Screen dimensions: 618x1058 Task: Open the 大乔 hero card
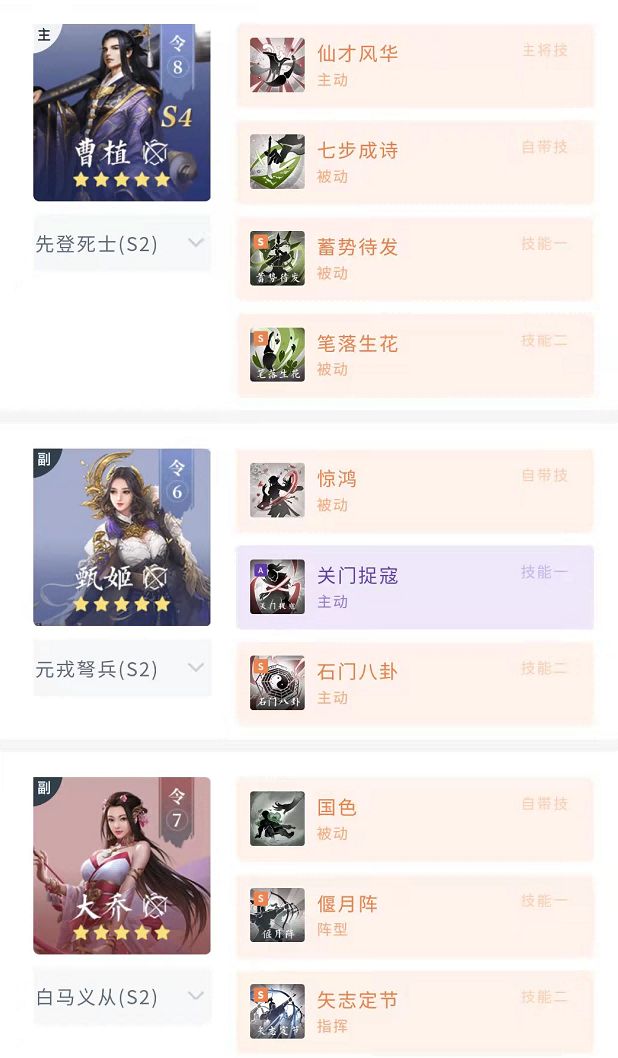(x=122, y=865)
